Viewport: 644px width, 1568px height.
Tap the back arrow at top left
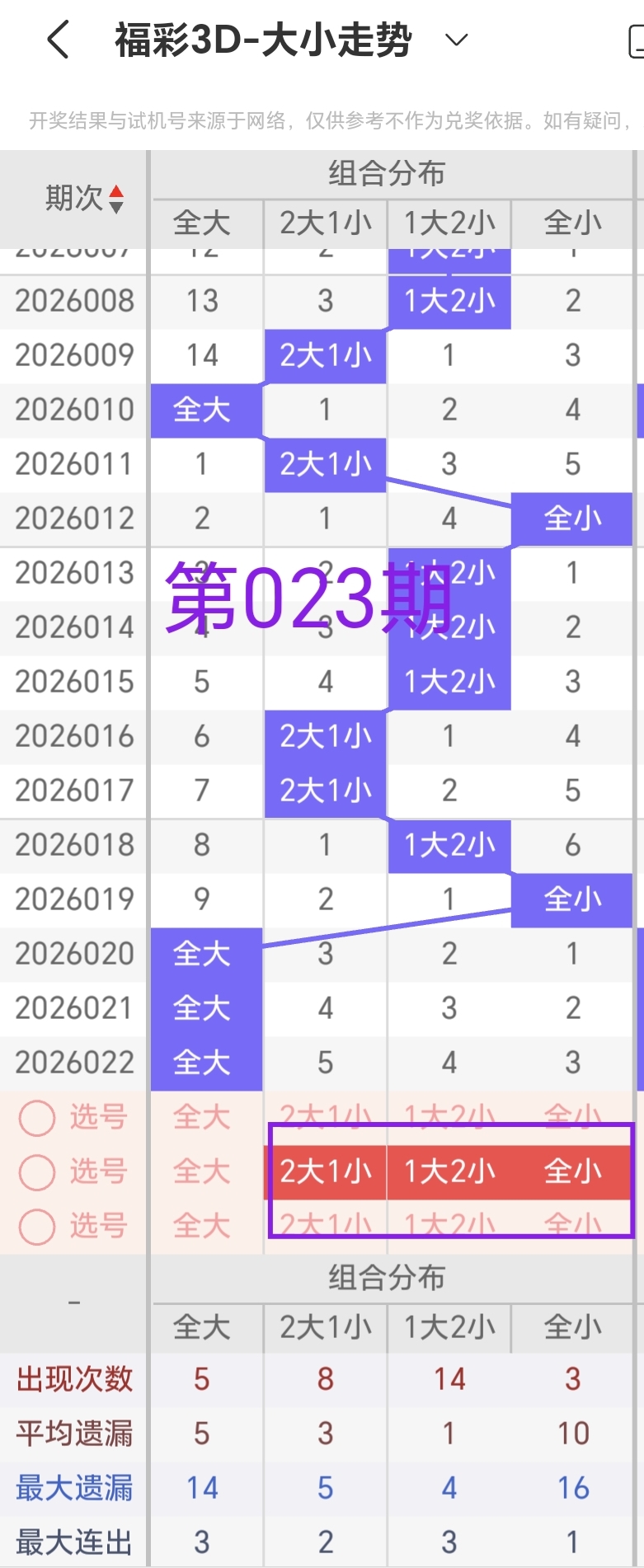coord(56,39)
